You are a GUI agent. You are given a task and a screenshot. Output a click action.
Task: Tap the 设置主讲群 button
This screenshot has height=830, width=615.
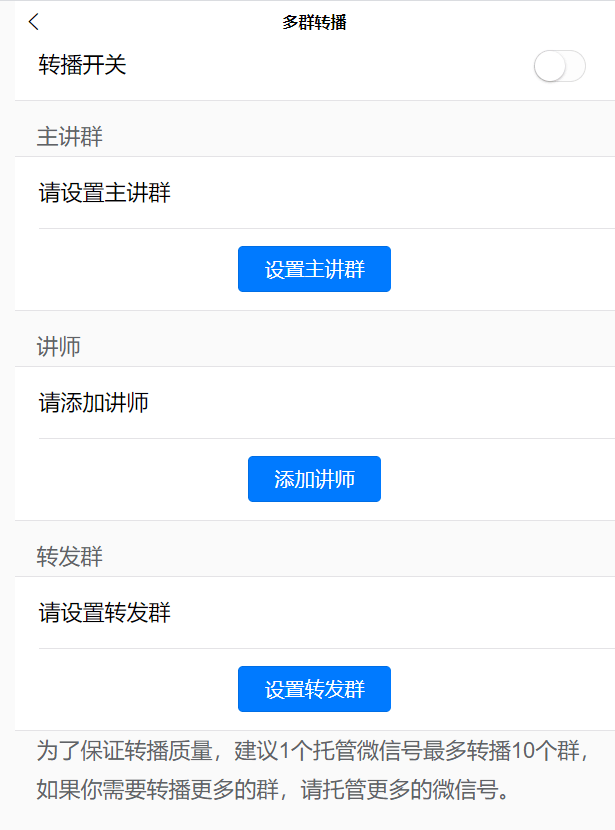[x=314, y=269]
